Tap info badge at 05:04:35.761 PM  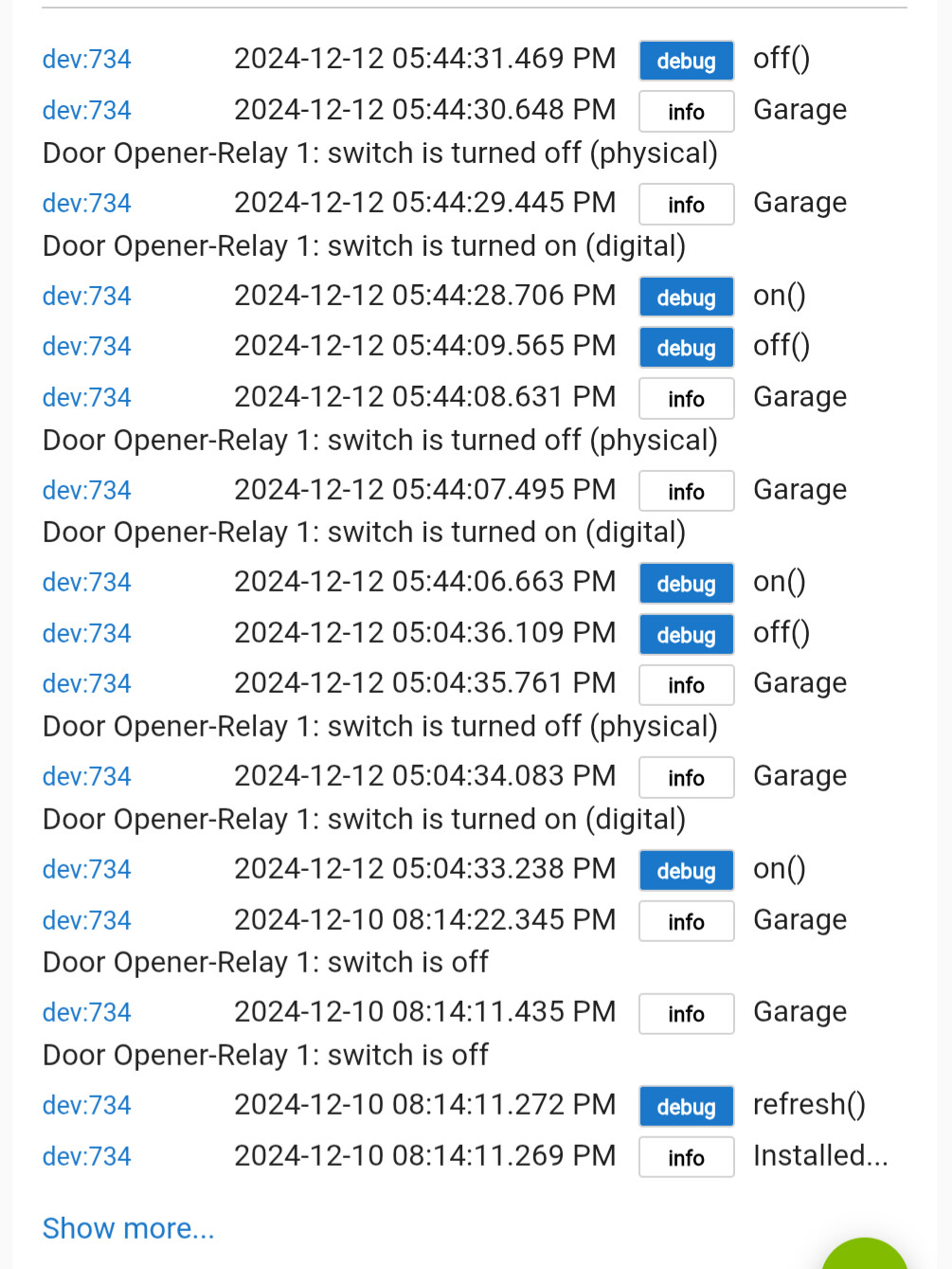coord(686,685)
